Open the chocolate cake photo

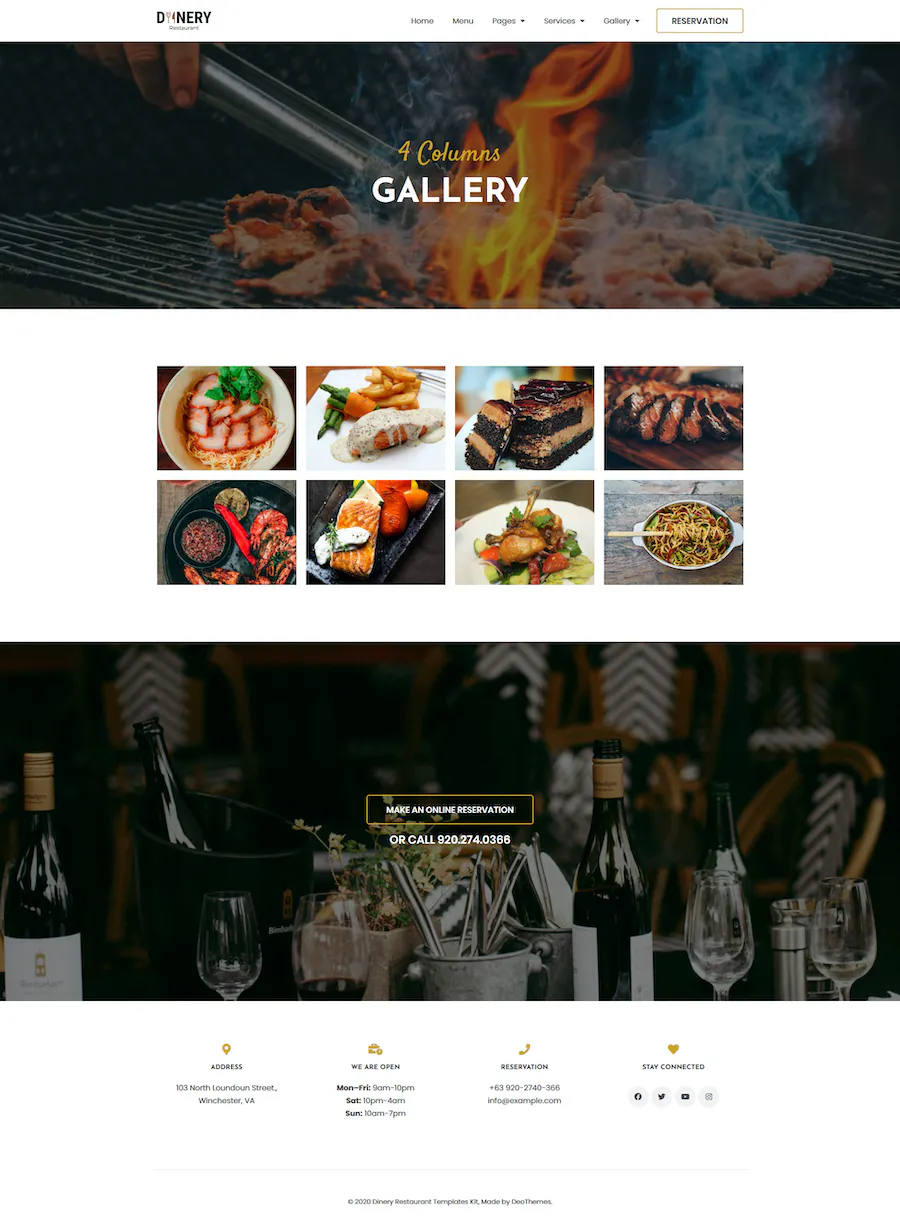pos(524,418)
